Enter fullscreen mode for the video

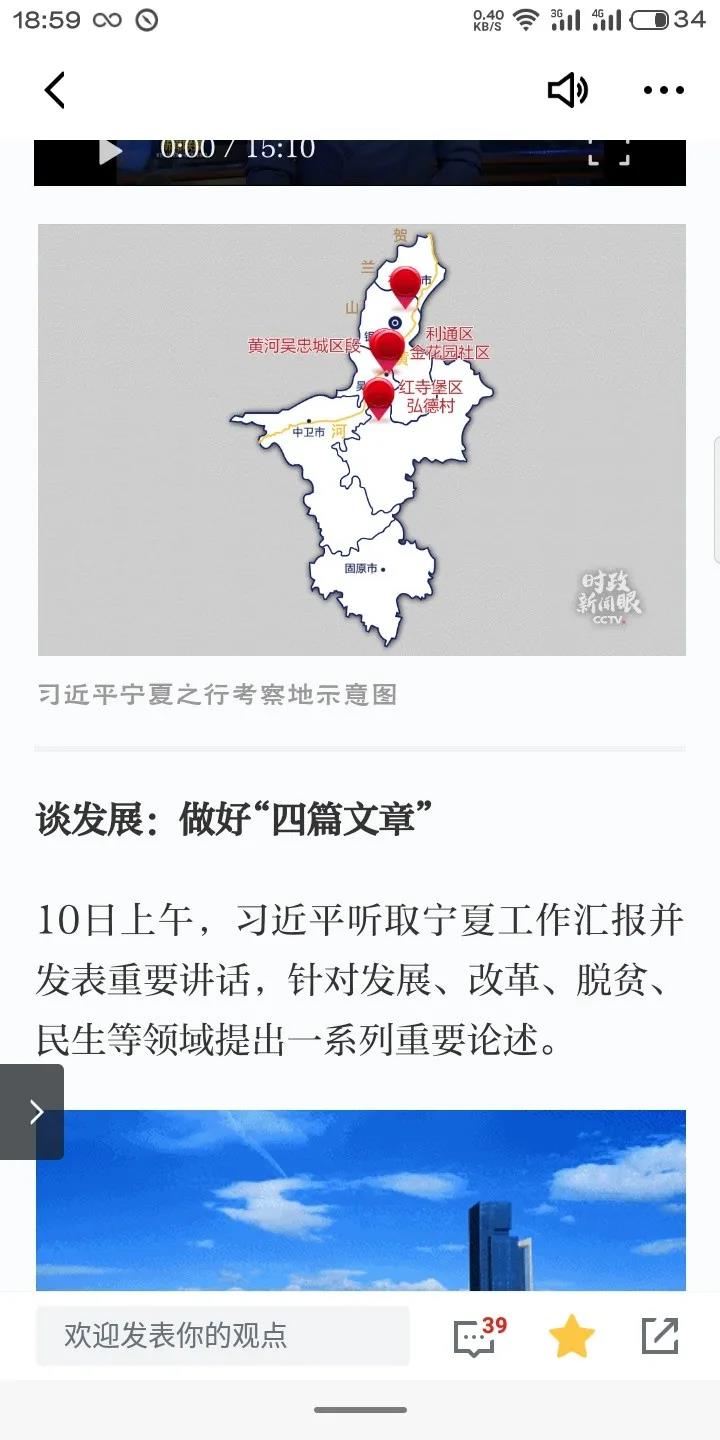609,152
